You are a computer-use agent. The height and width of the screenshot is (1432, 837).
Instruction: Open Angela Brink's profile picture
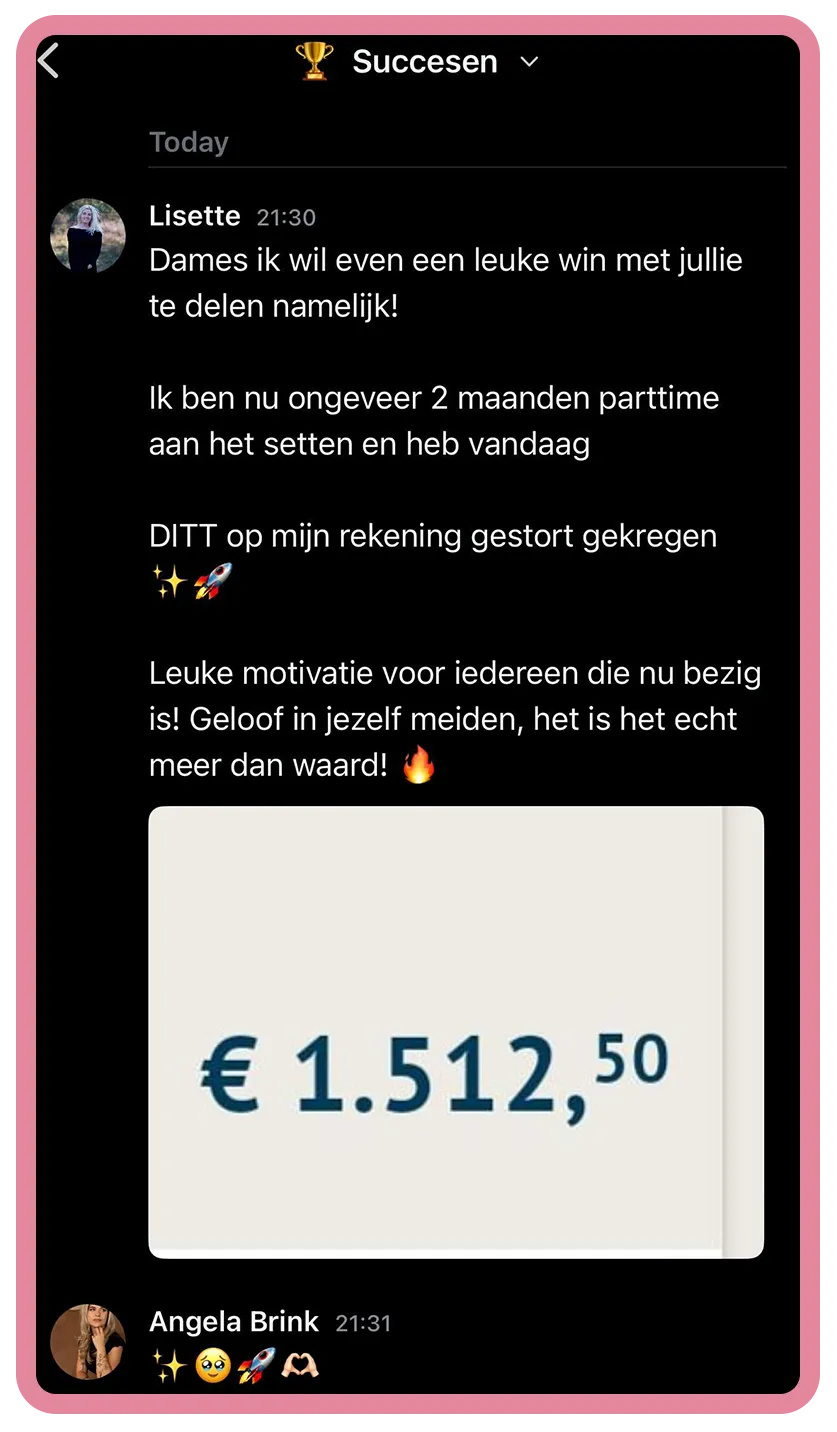88,1342
